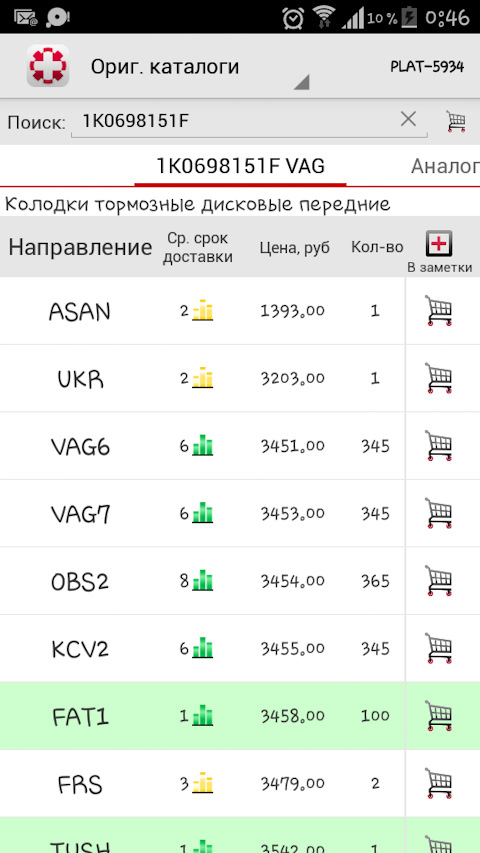Add to notes with В заметки
This screenshot has height=853, width=480.
pyautogui.click(x=440, y=252)
